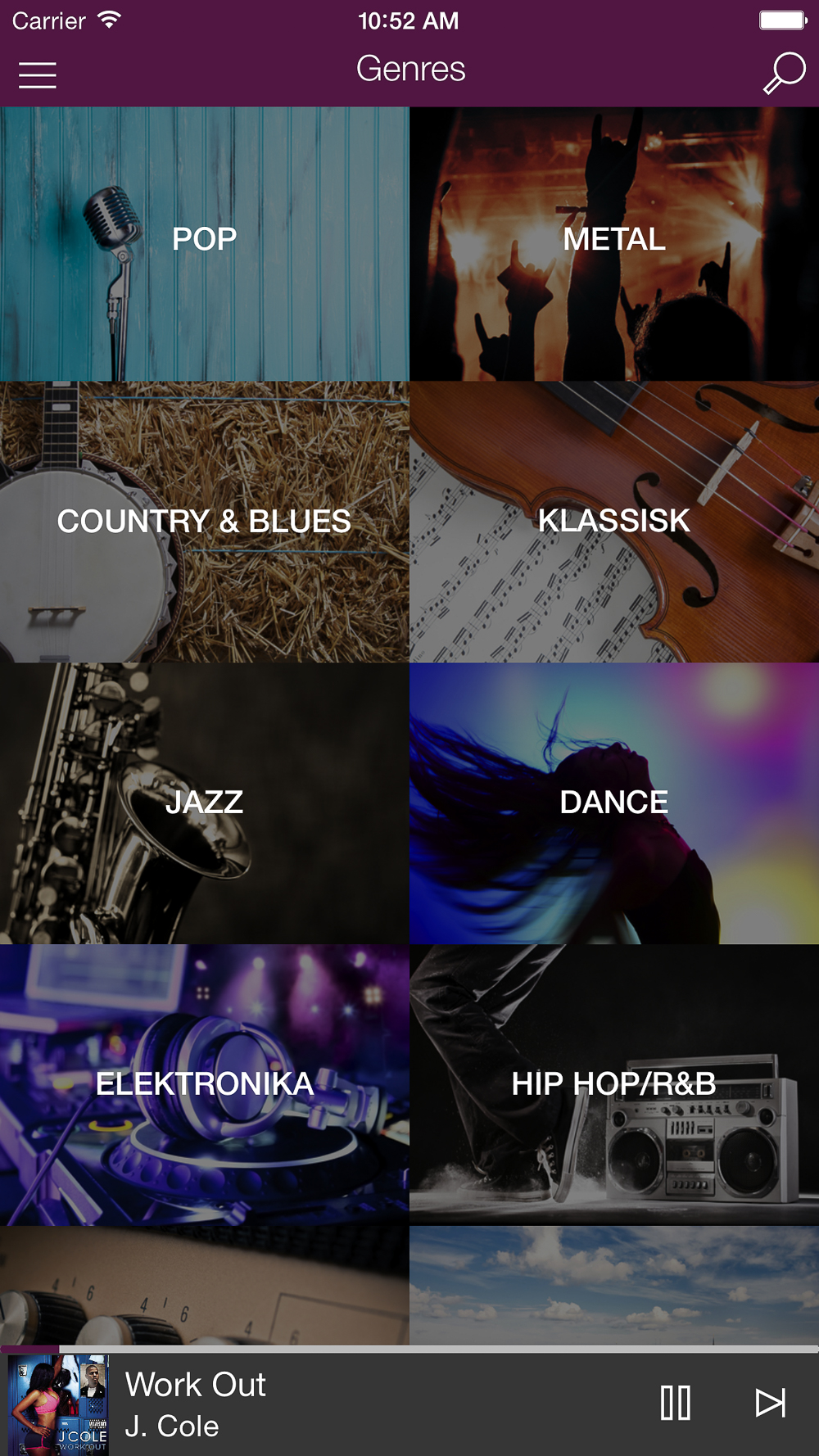Browse the Elektronika genre
This screenshot has width=819, height=1456.
pos(204,1084)
